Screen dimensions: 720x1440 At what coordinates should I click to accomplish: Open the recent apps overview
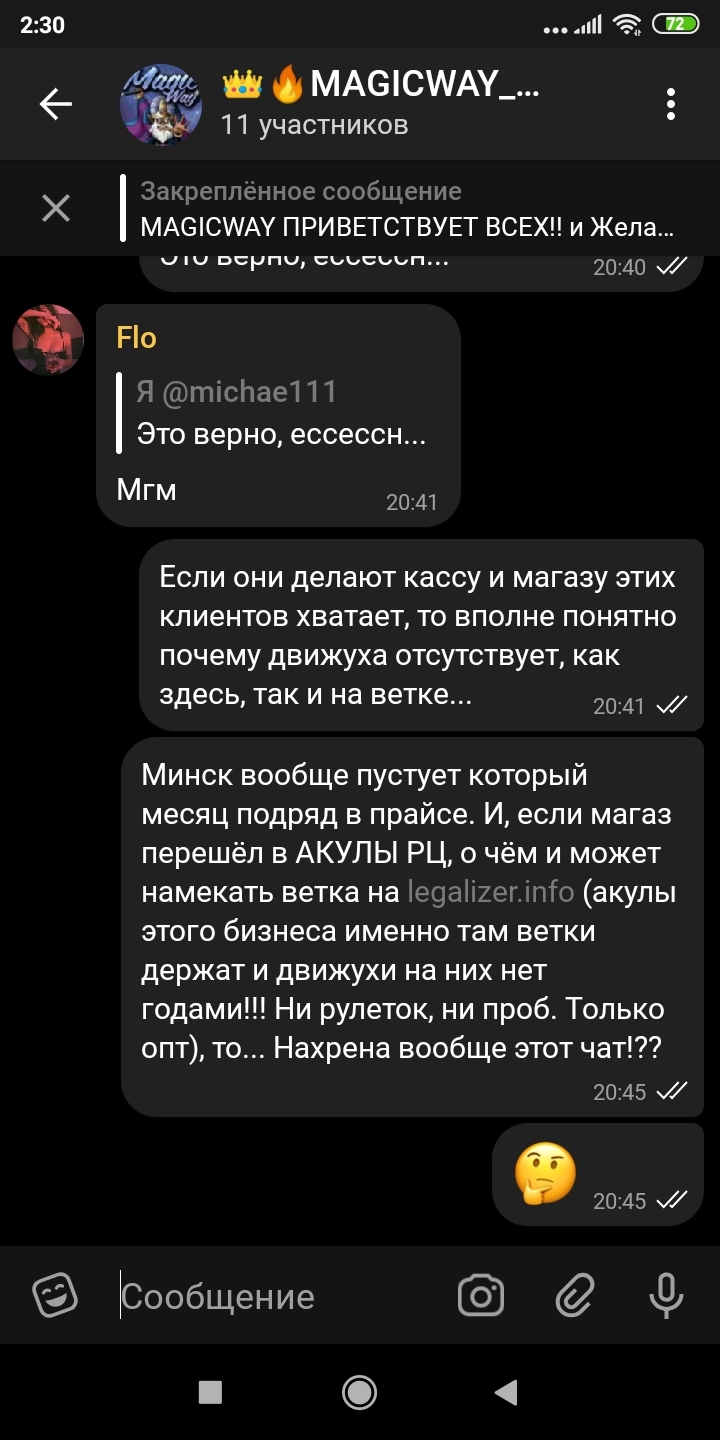(210, 1392)
